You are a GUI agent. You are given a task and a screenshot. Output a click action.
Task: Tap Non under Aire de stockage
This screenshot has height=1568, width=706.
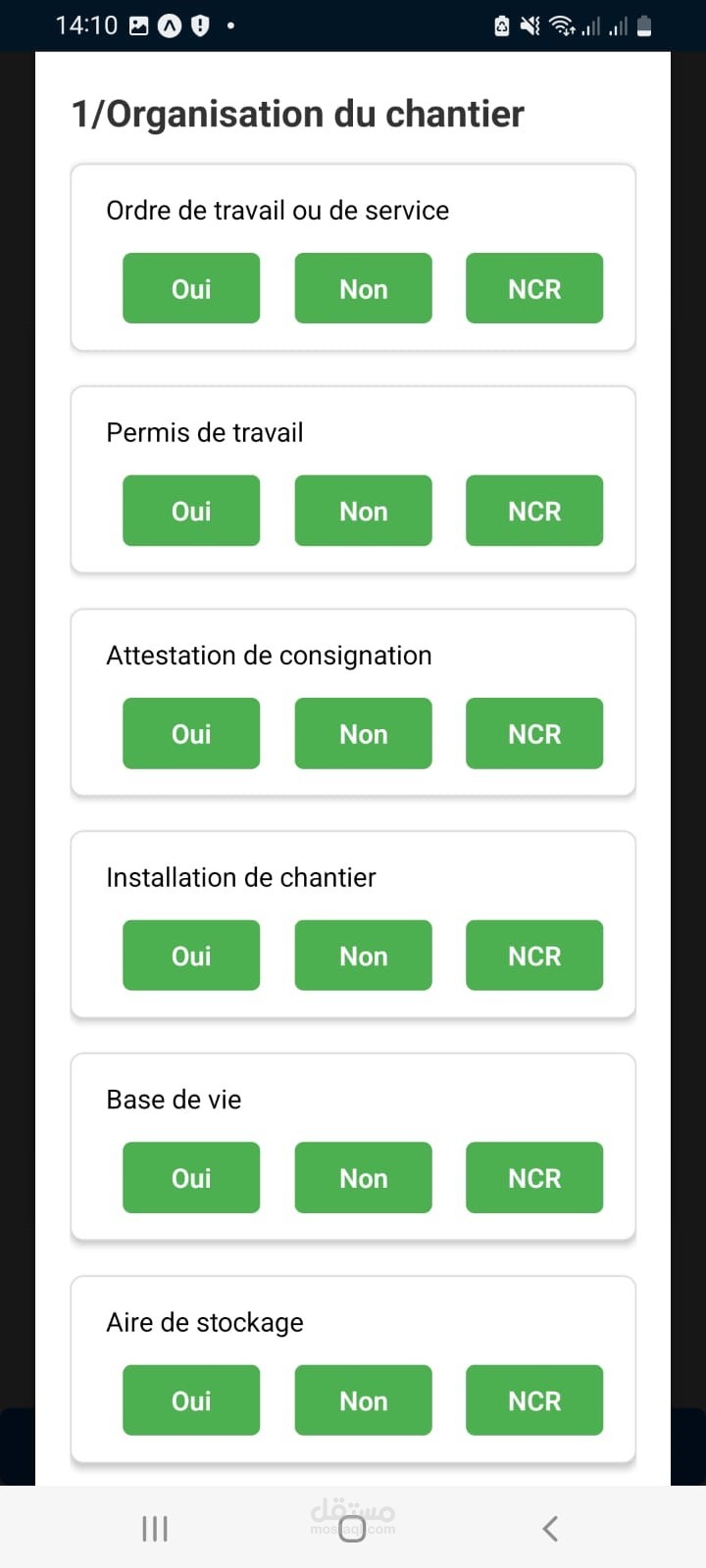click(x=363, y=1400)
